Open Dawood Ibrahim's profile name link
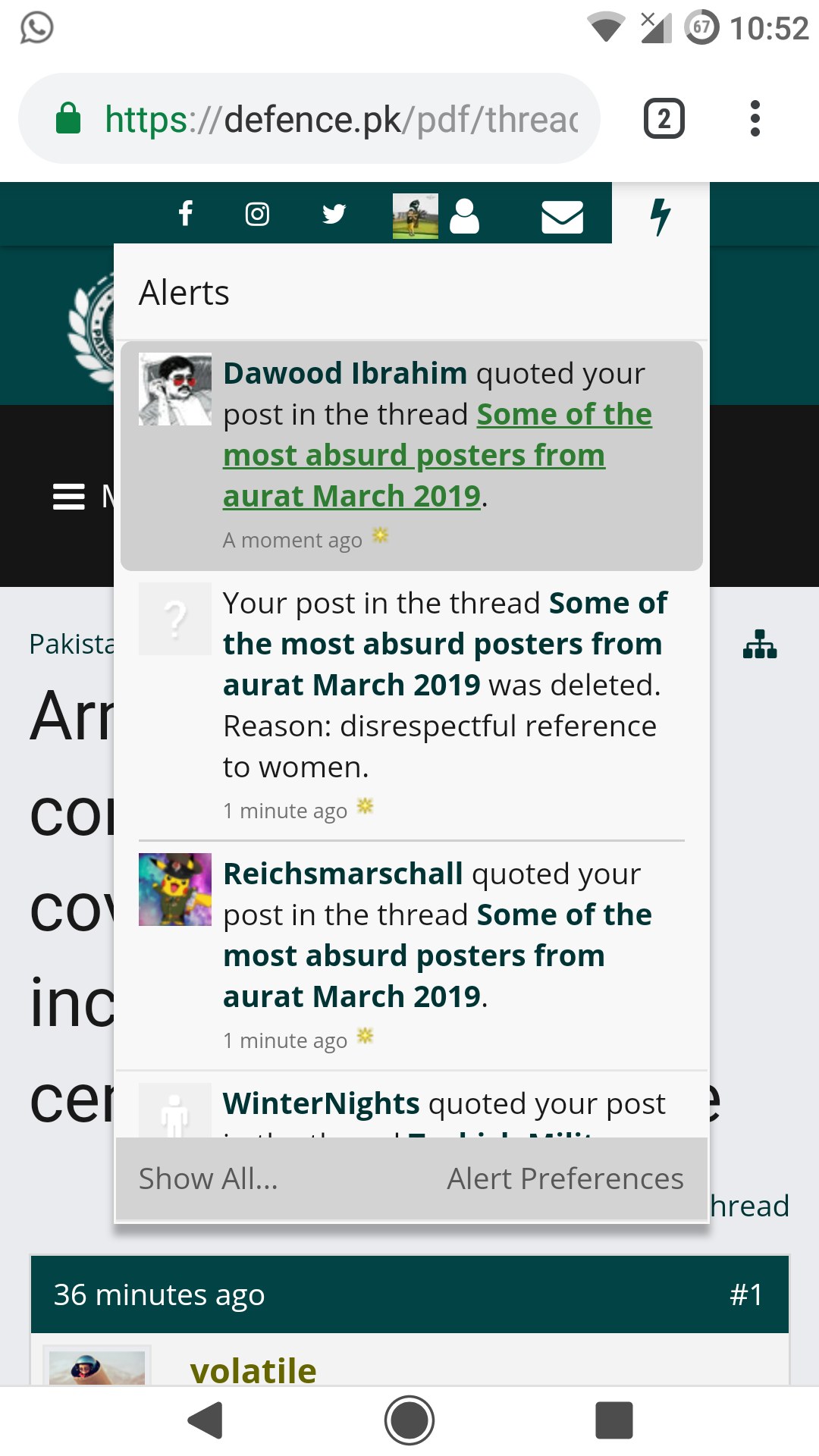819x1456 pixels. coord(345,373)
